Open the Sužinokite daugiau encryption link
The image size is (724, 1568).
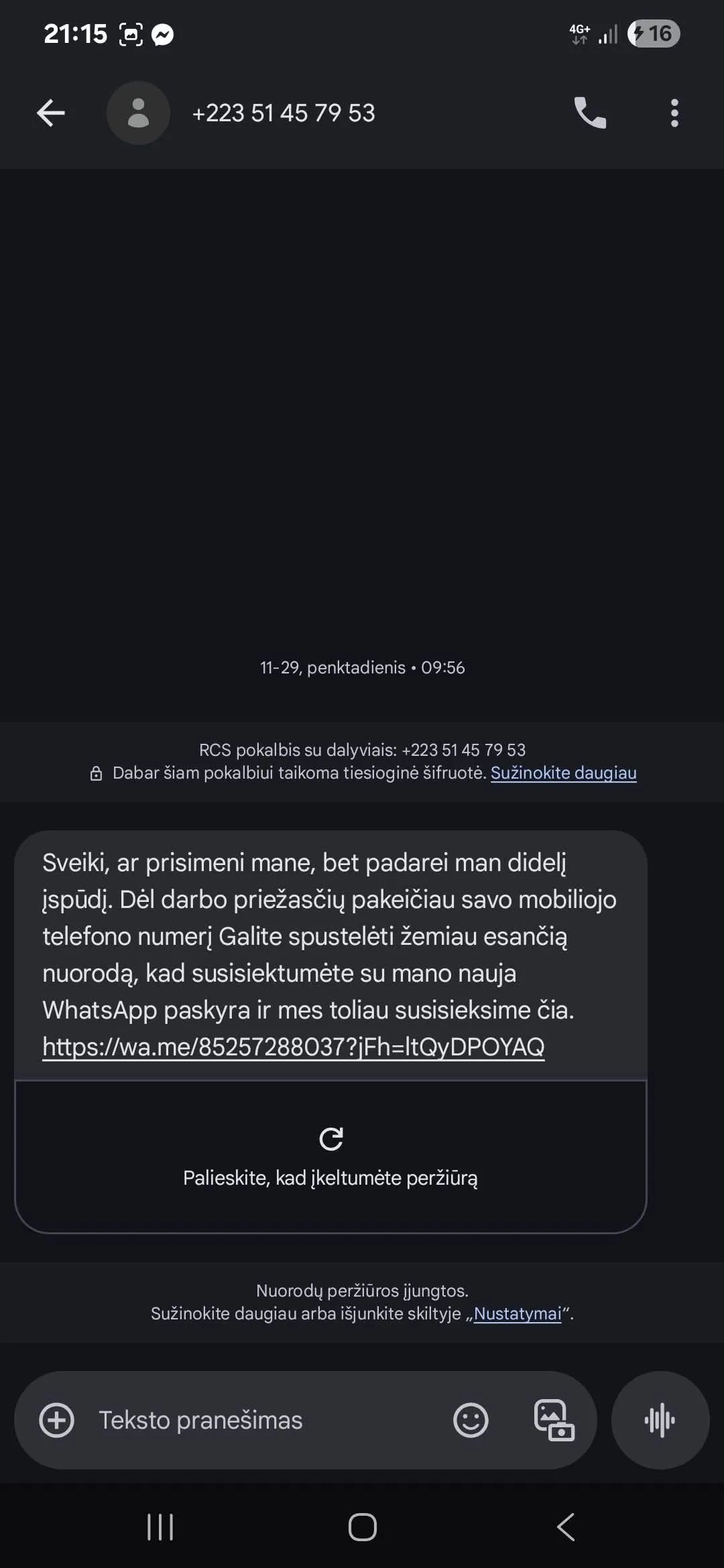[x=564, y=773]
